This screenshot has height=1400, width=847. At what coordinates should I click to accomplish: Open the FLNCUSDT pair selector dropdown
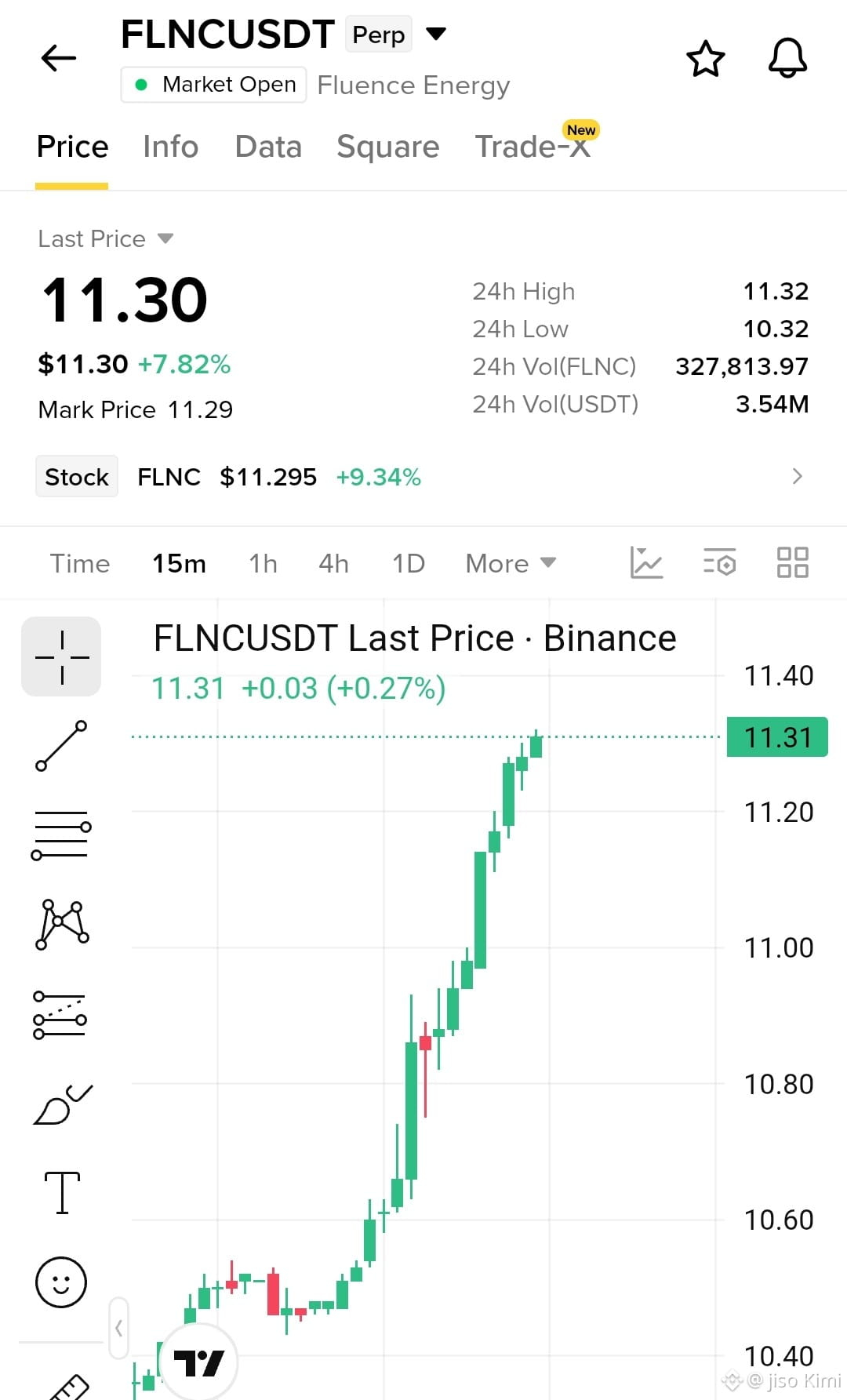(x=436, y=34)
